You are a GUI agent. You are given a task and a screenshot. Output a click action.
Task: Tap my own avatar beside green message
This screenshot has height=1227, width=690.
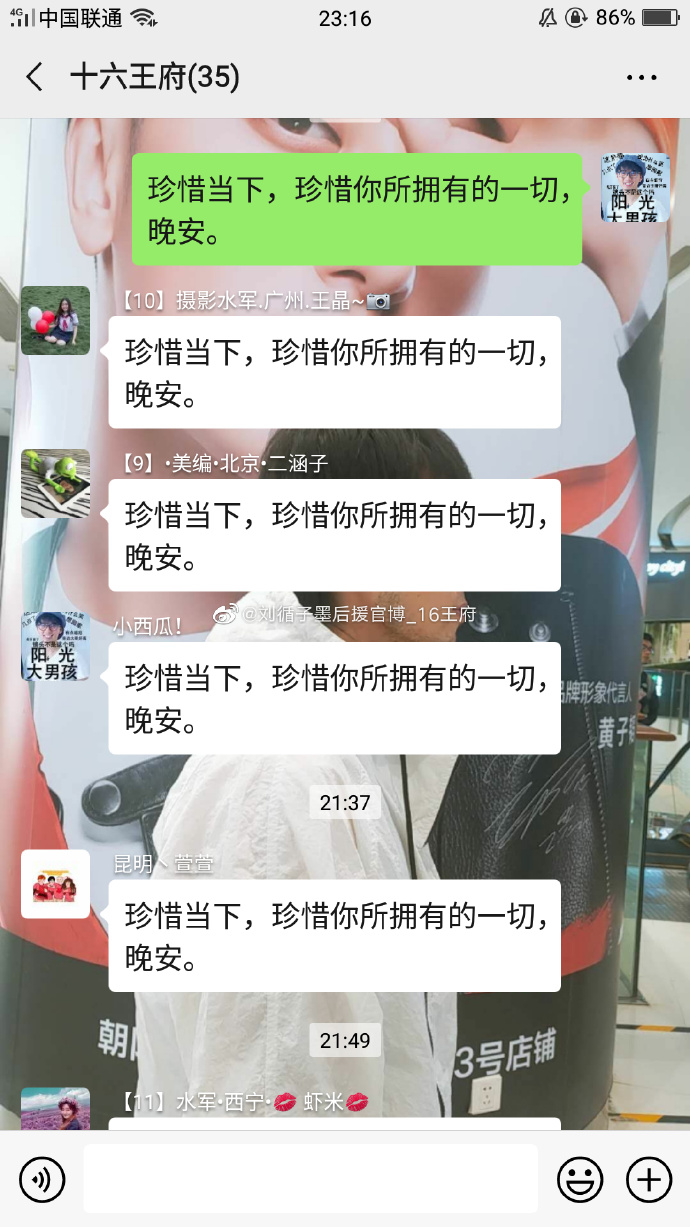pos(635,188)
